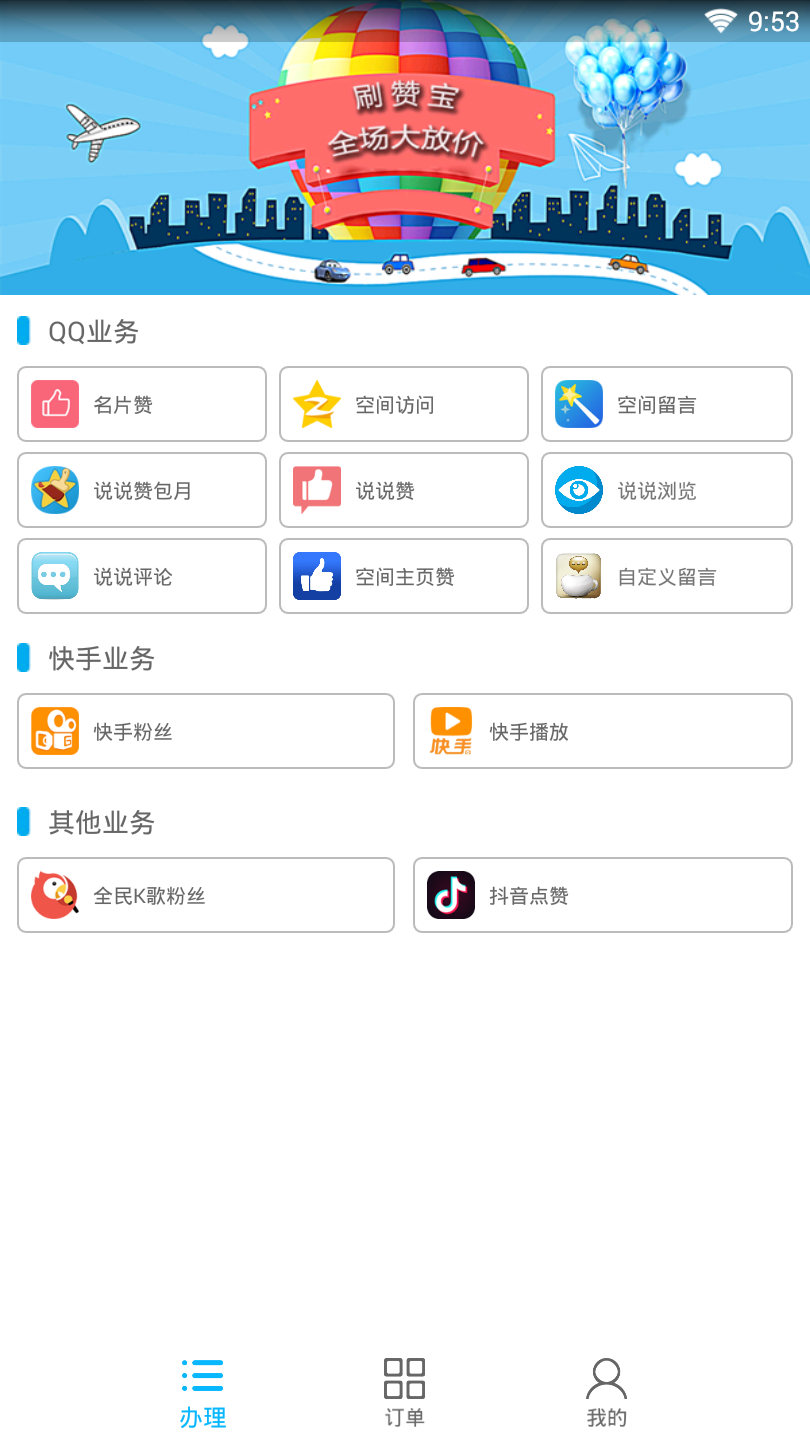The width and height of the screenshot is (810, 1440).
Task: Open the 说说评论 chat bubble icon
Action: [52, 576]
